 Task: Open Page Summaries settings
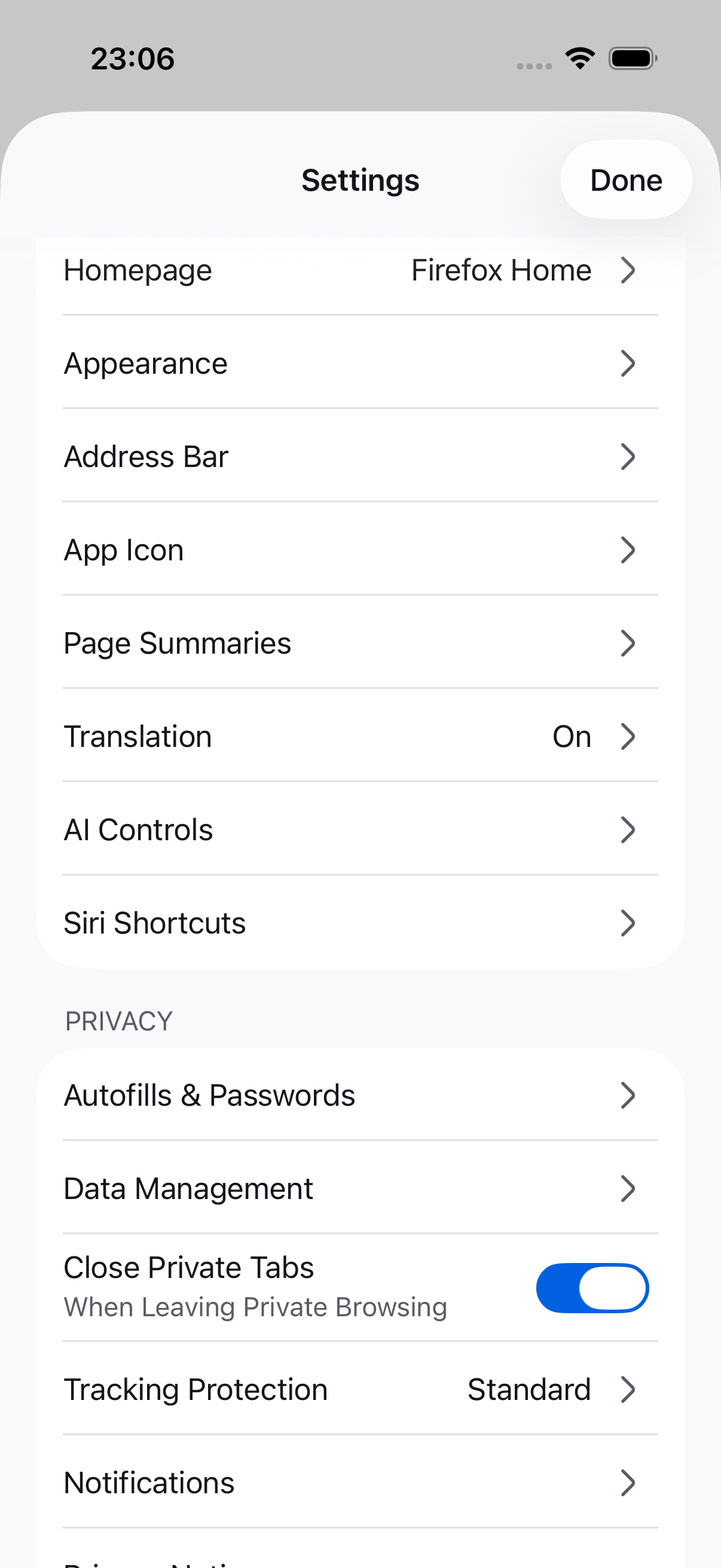tap(360, 643)
